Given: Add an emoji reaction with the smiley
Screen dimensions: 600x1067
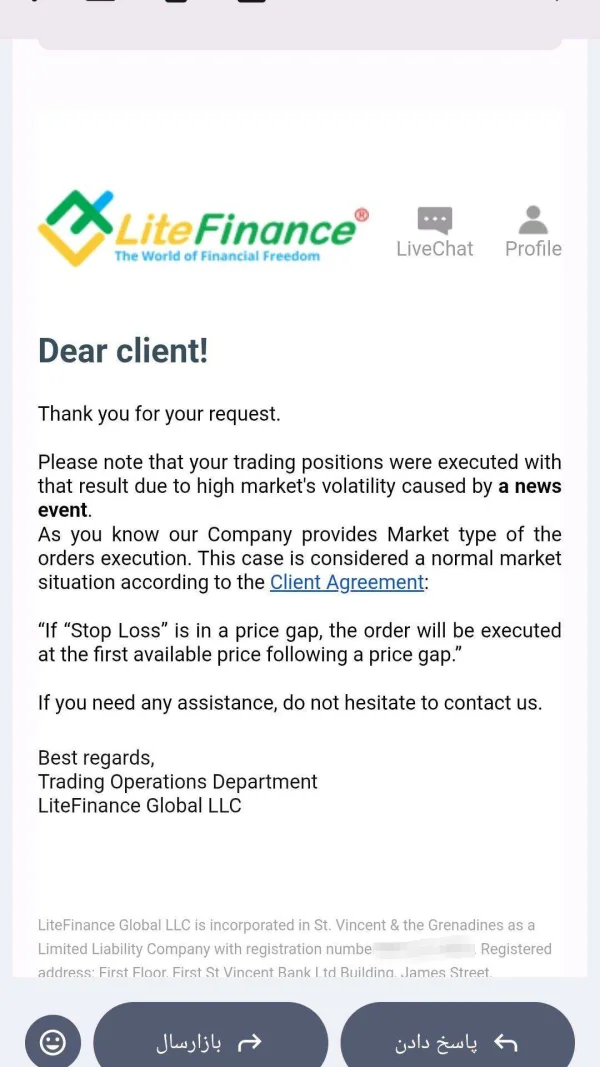Looking at the screenshot, I should tap(53, 1041).
